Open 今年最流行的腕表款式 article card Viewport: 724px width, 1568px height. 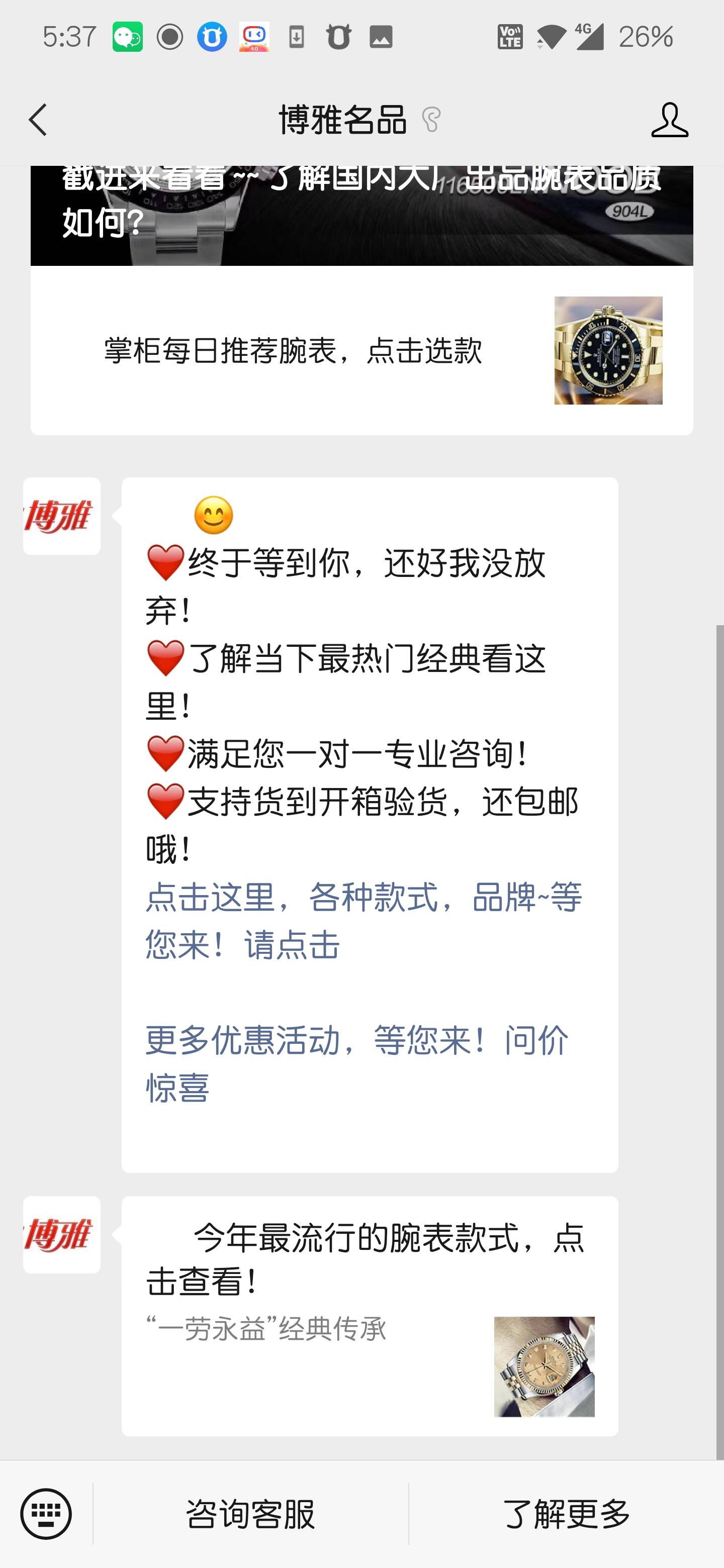[x=370, y=1315]
